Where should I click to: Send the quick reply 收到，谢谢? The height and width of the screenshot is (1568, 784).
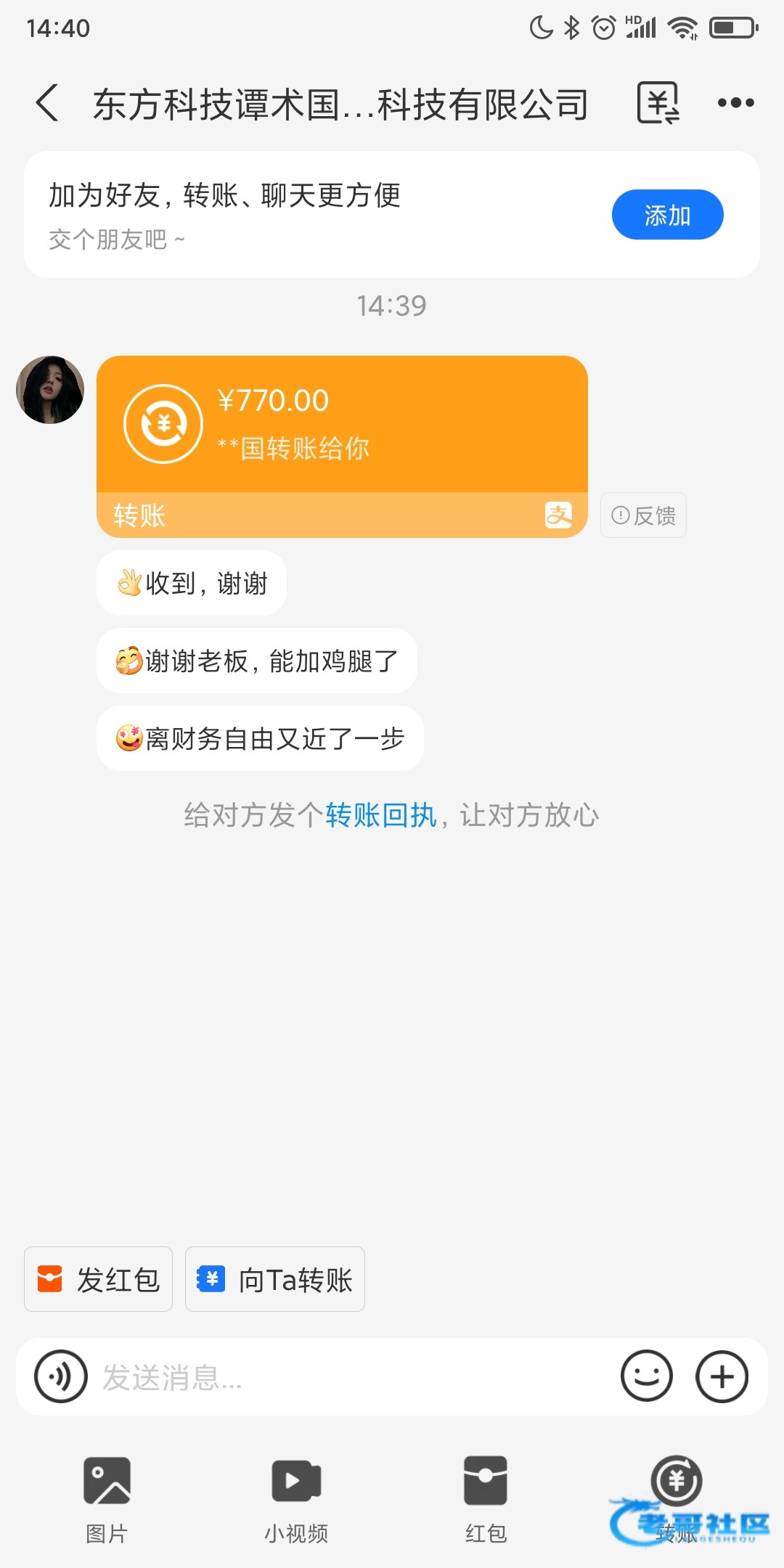[192, 583]
